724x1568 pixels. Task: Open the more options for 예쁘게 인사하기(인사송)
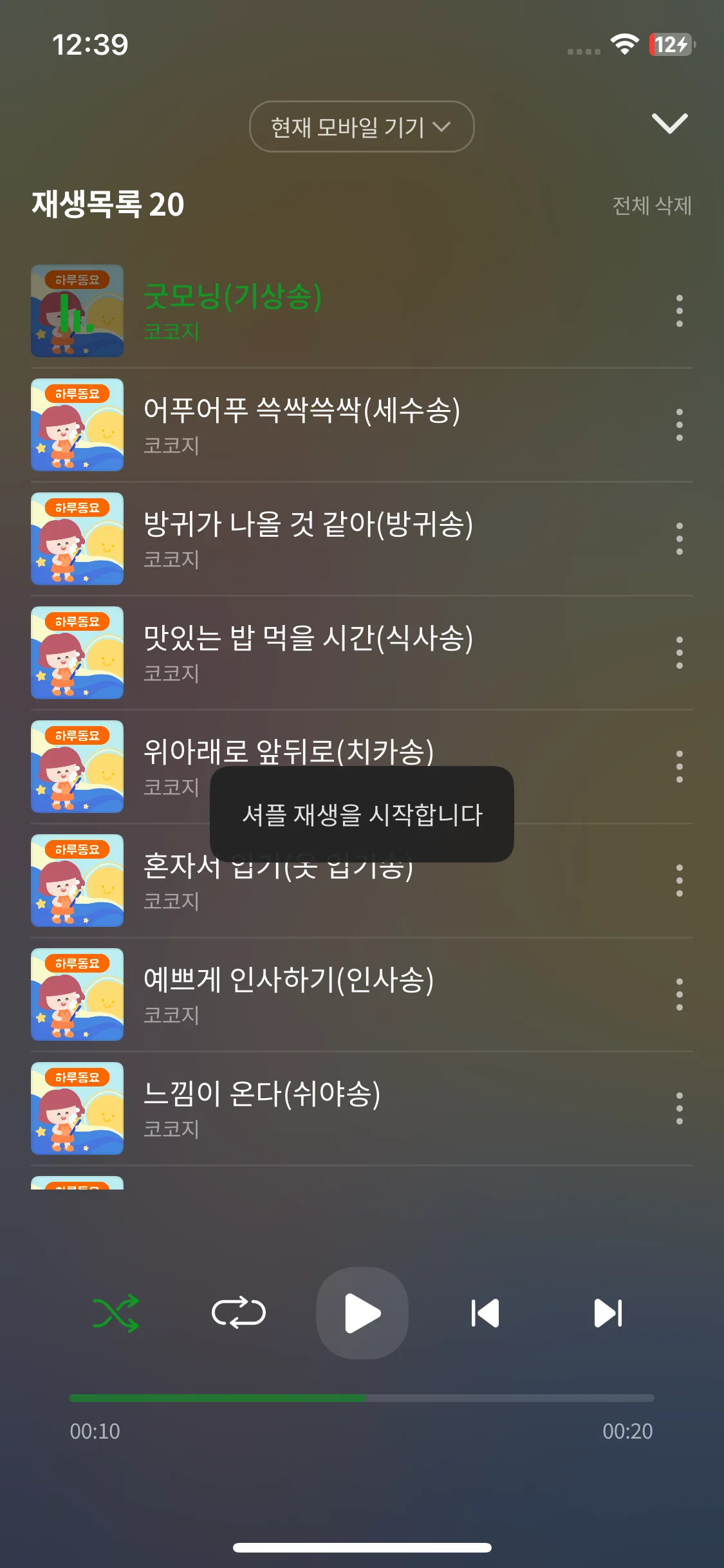(679, 994)
